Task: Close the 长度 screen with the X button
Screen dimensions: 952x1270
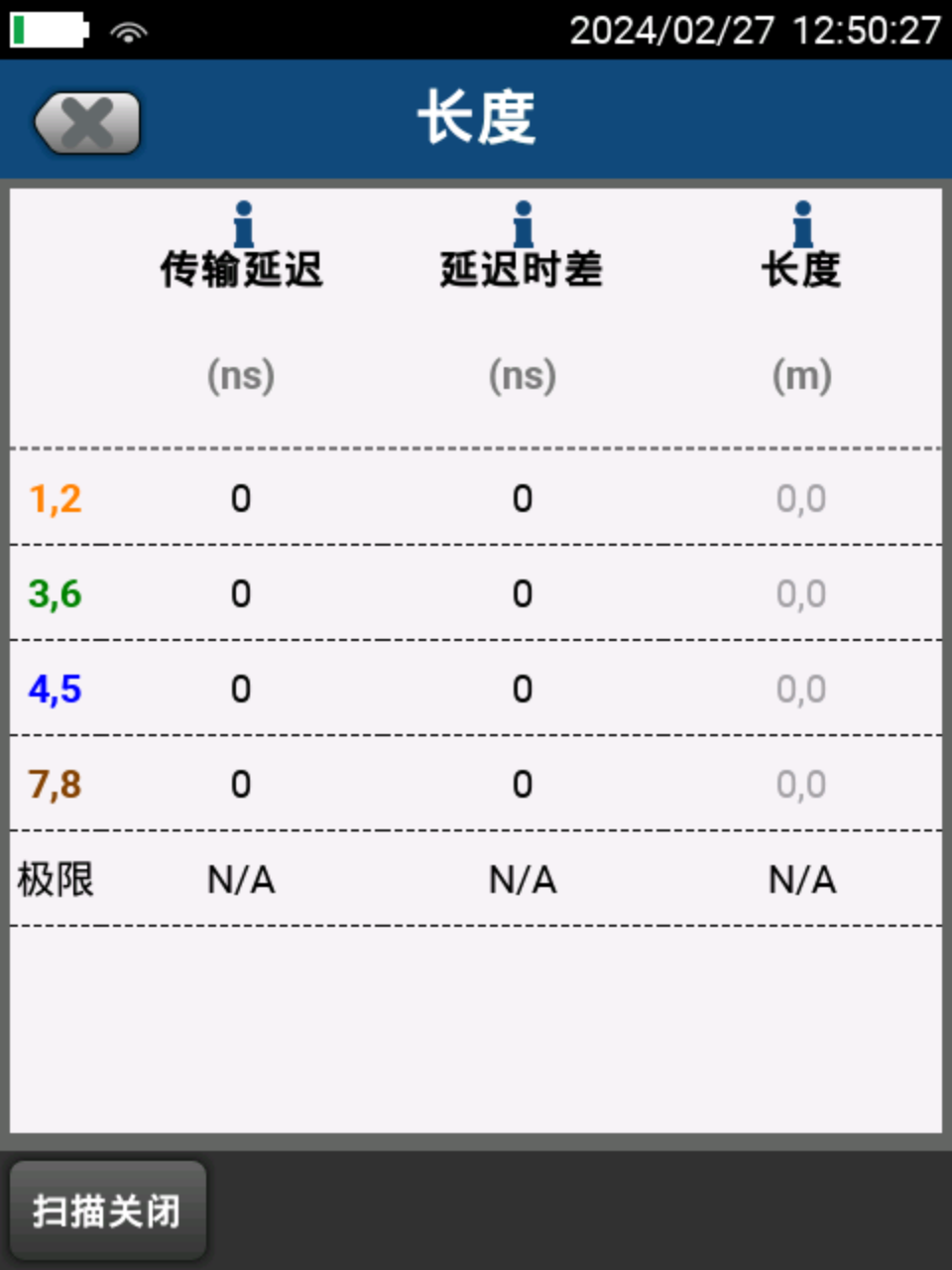Action: pyautogui.click(x=87, y=123)
